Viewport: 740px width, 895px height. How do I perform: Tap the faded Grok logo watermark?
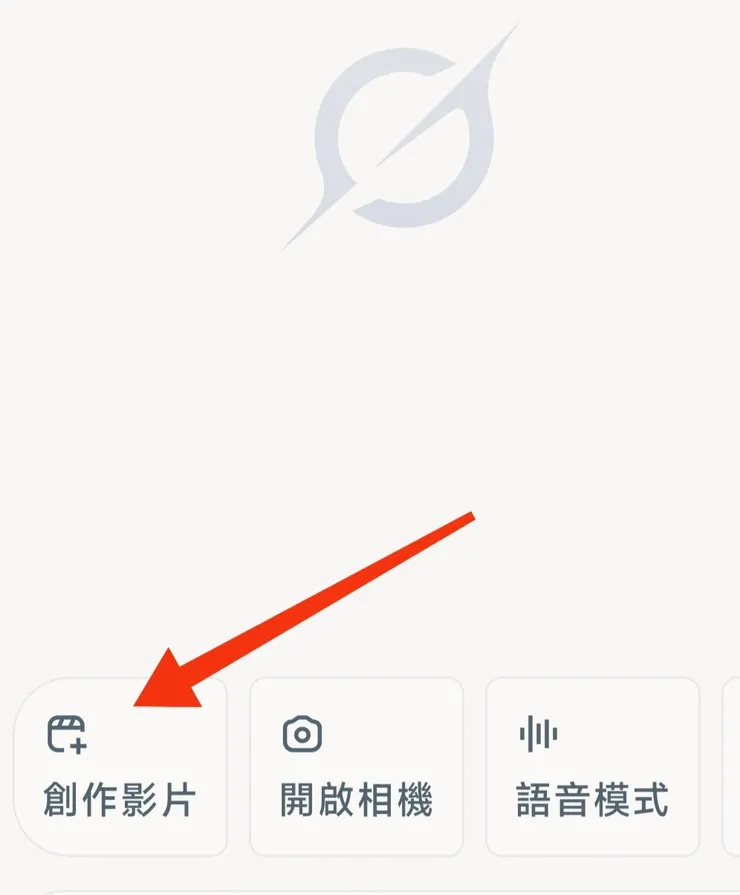(x=404, y=135)
